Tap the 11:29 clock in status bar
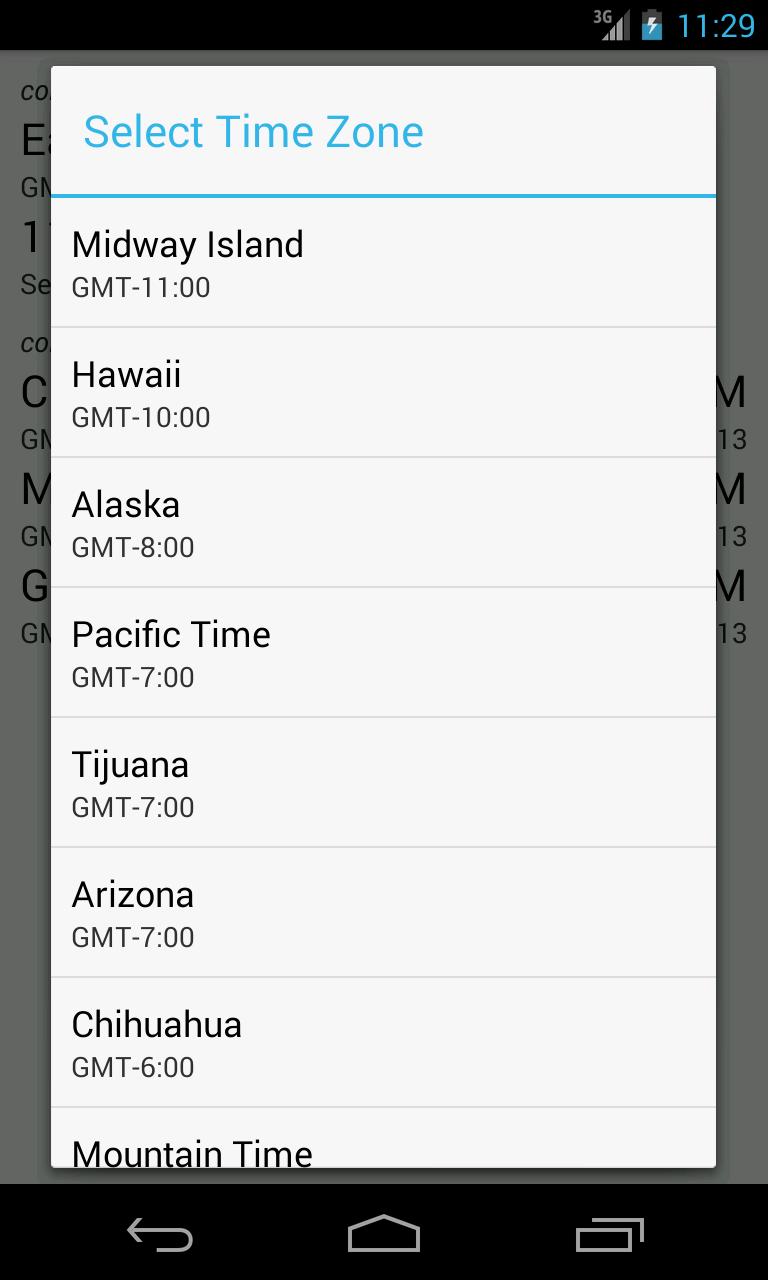Screen dimensions: 768x1280 click(716, 25)
